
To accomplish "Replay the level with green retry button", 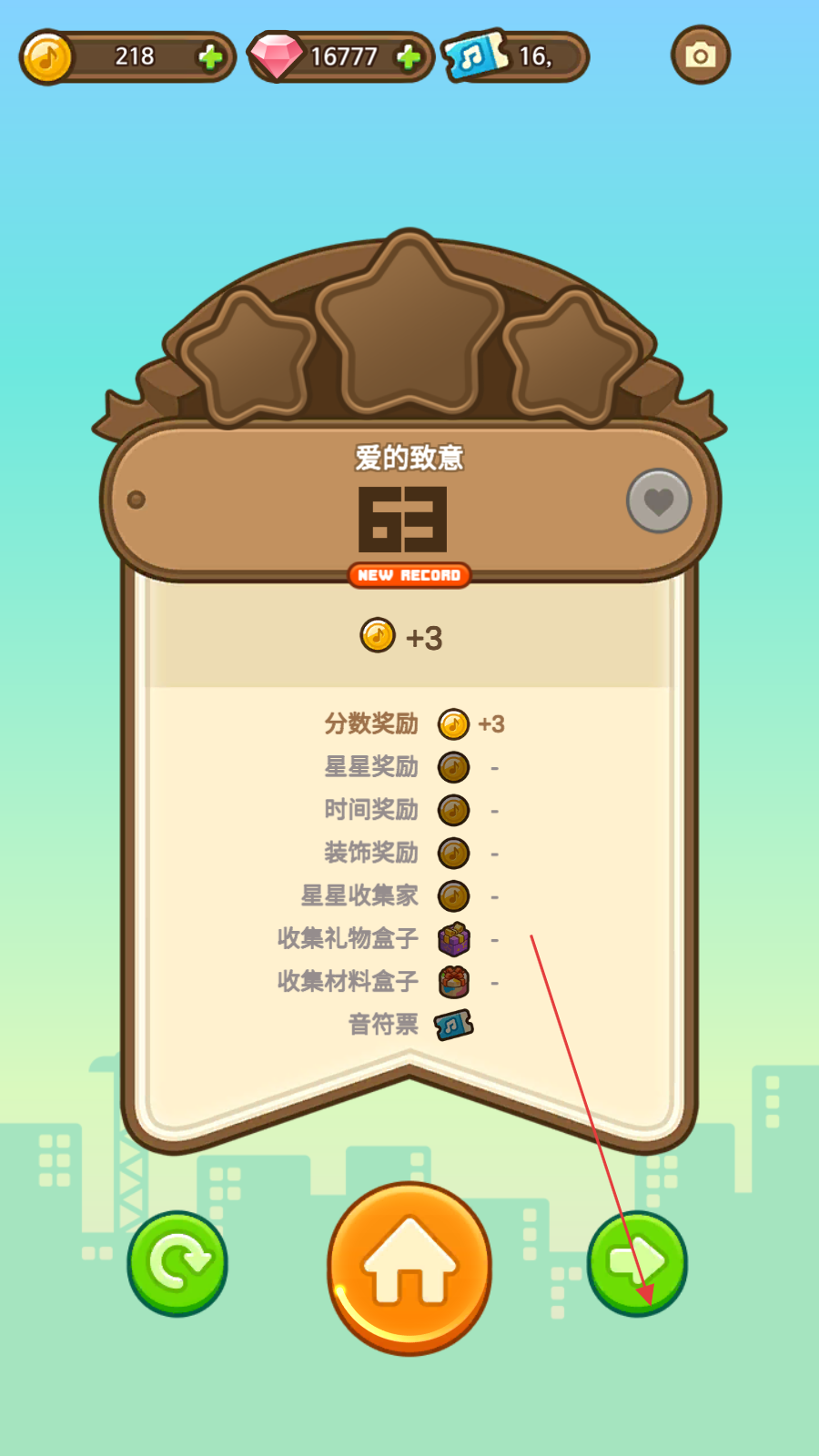I will pyautogui.click(x=177, y=1262).
